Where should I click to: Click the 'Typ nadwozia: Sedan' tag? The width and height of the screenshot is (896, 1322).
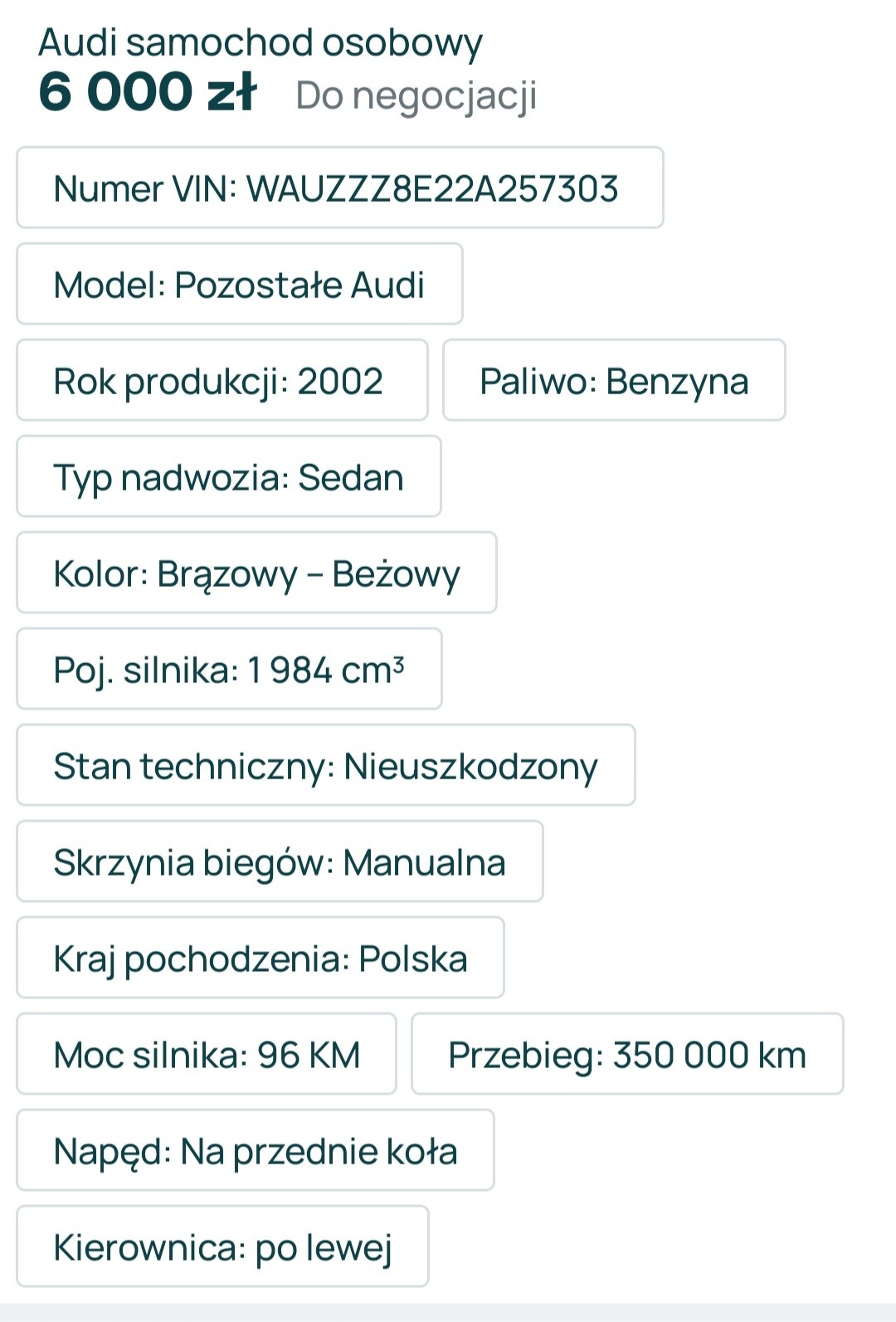[227, 477]
